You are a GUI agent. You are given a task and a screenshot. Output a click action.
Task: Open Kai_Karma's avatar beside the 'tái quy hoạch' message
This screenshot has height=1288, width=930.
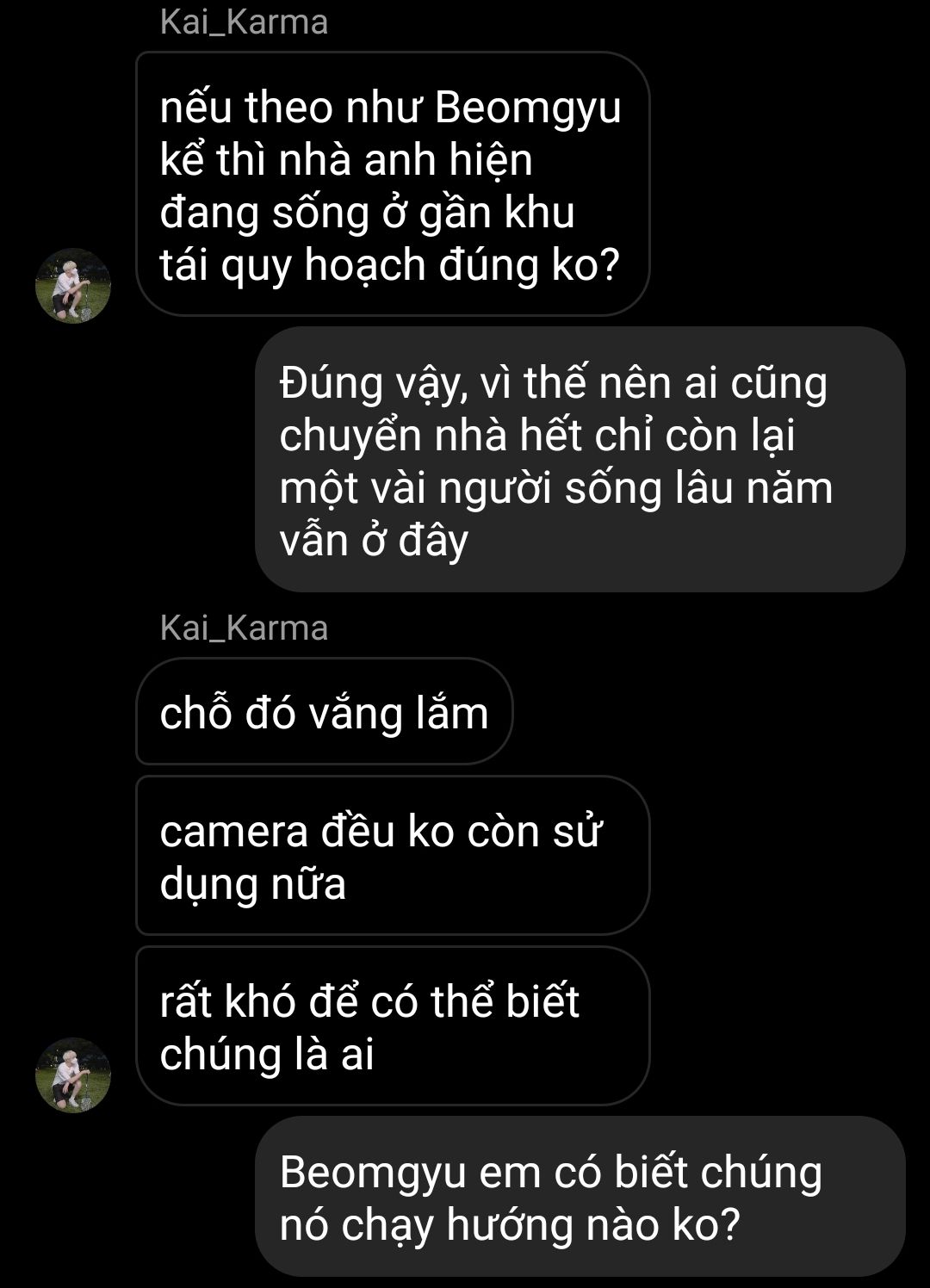tap(73, 286)
